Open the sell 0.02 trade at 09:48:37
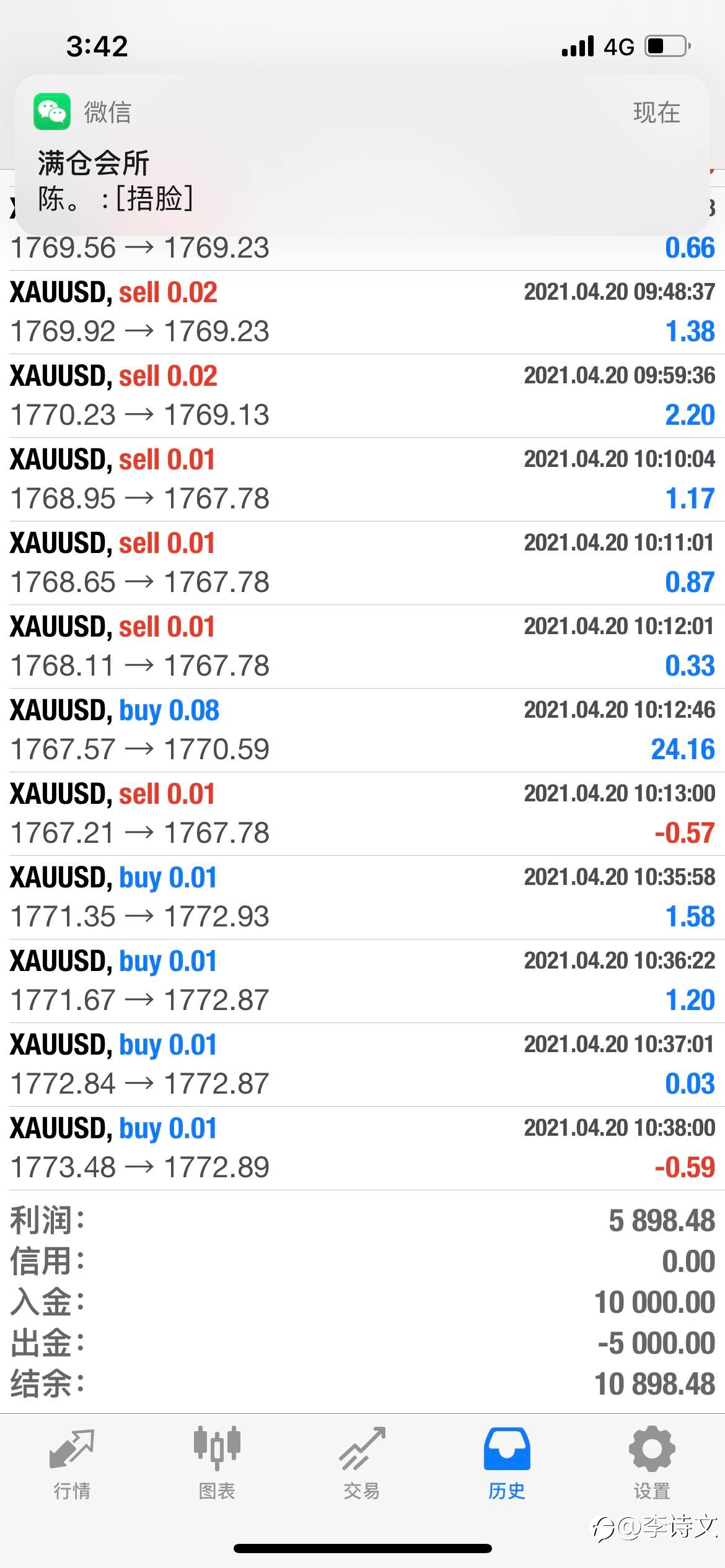This screenshot has height=1568, width=725. click(362, 312)
